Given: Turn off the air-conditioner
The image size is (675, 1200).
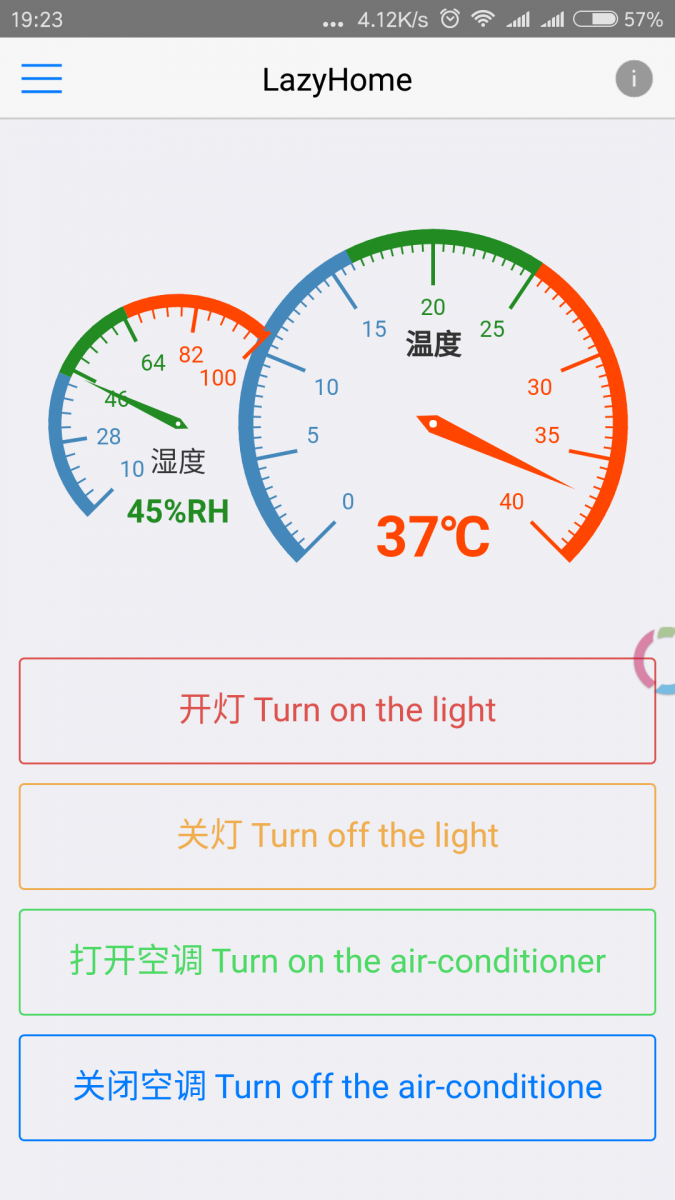Looking at the screenshot, I should point(337,1088).
